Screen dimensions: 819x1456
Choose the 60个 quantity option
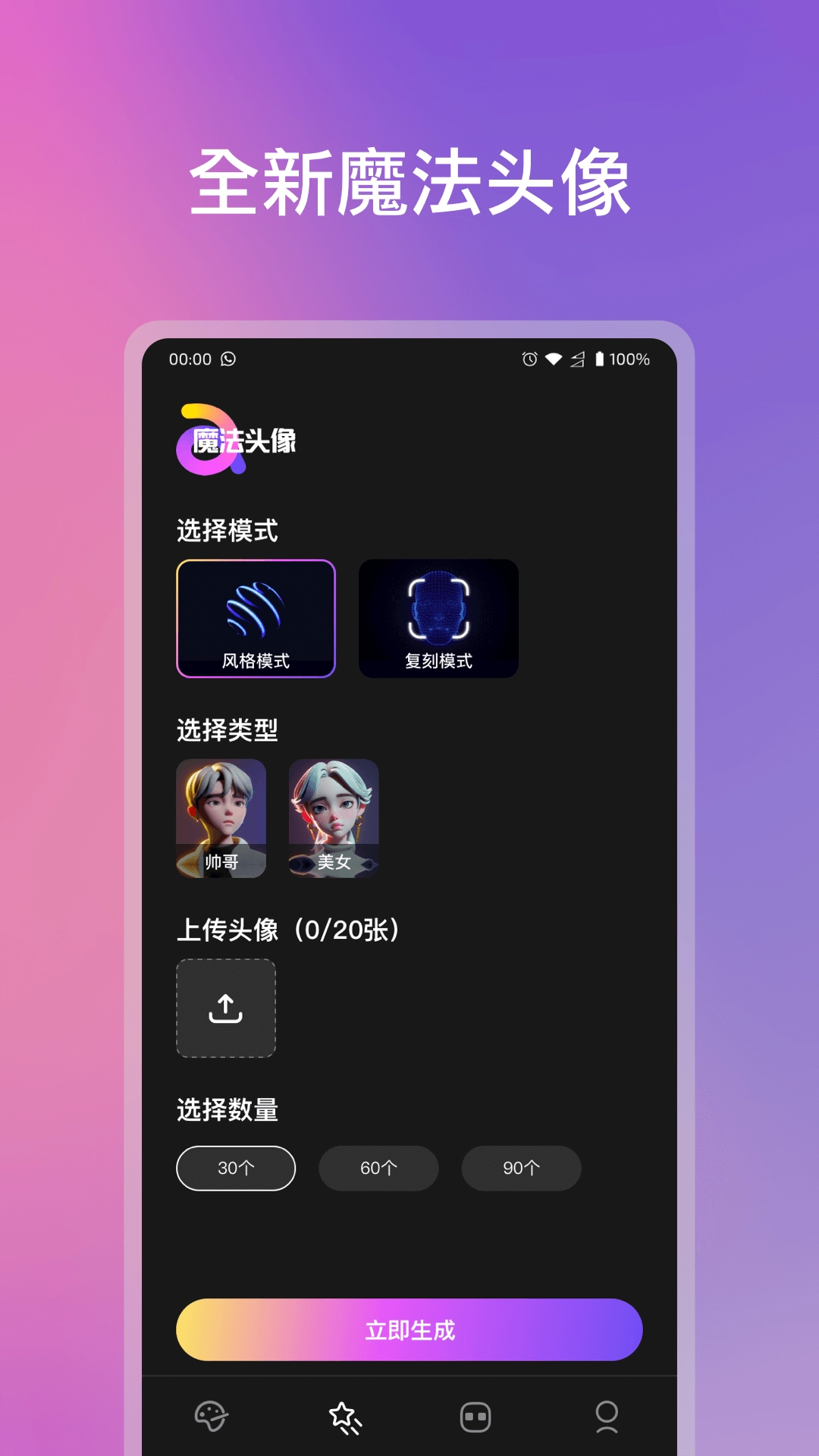[x=378, y=1168]
